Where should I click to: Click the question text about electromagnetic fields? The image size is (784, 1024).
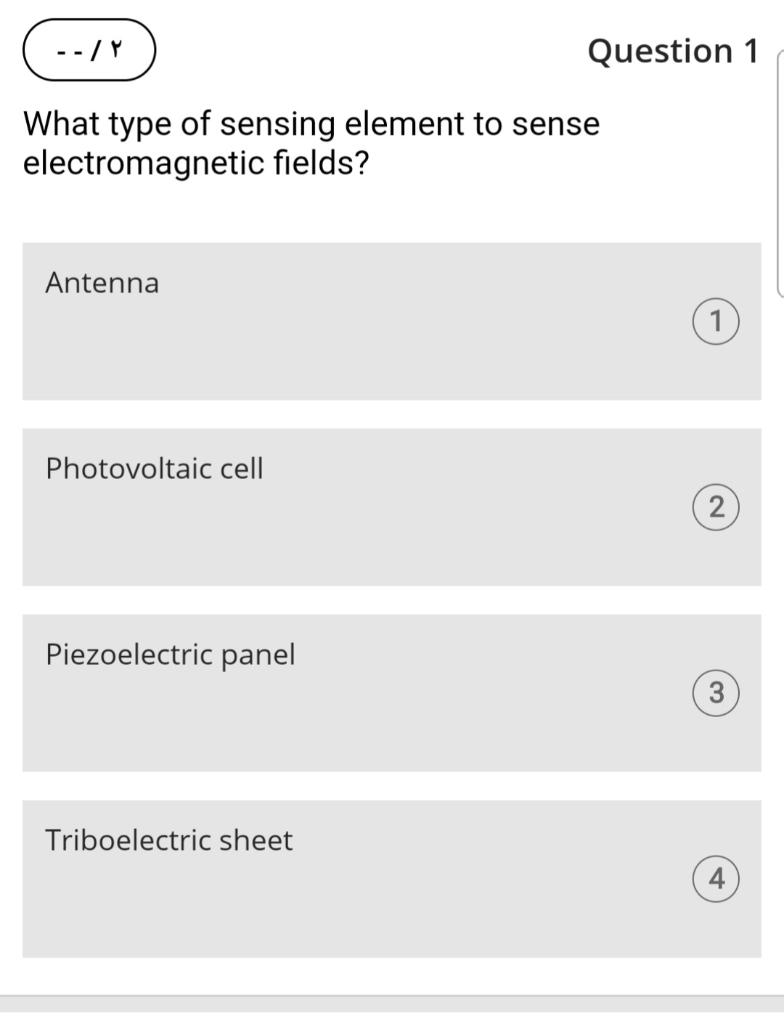pyautogui.click(x=310, y=140)
